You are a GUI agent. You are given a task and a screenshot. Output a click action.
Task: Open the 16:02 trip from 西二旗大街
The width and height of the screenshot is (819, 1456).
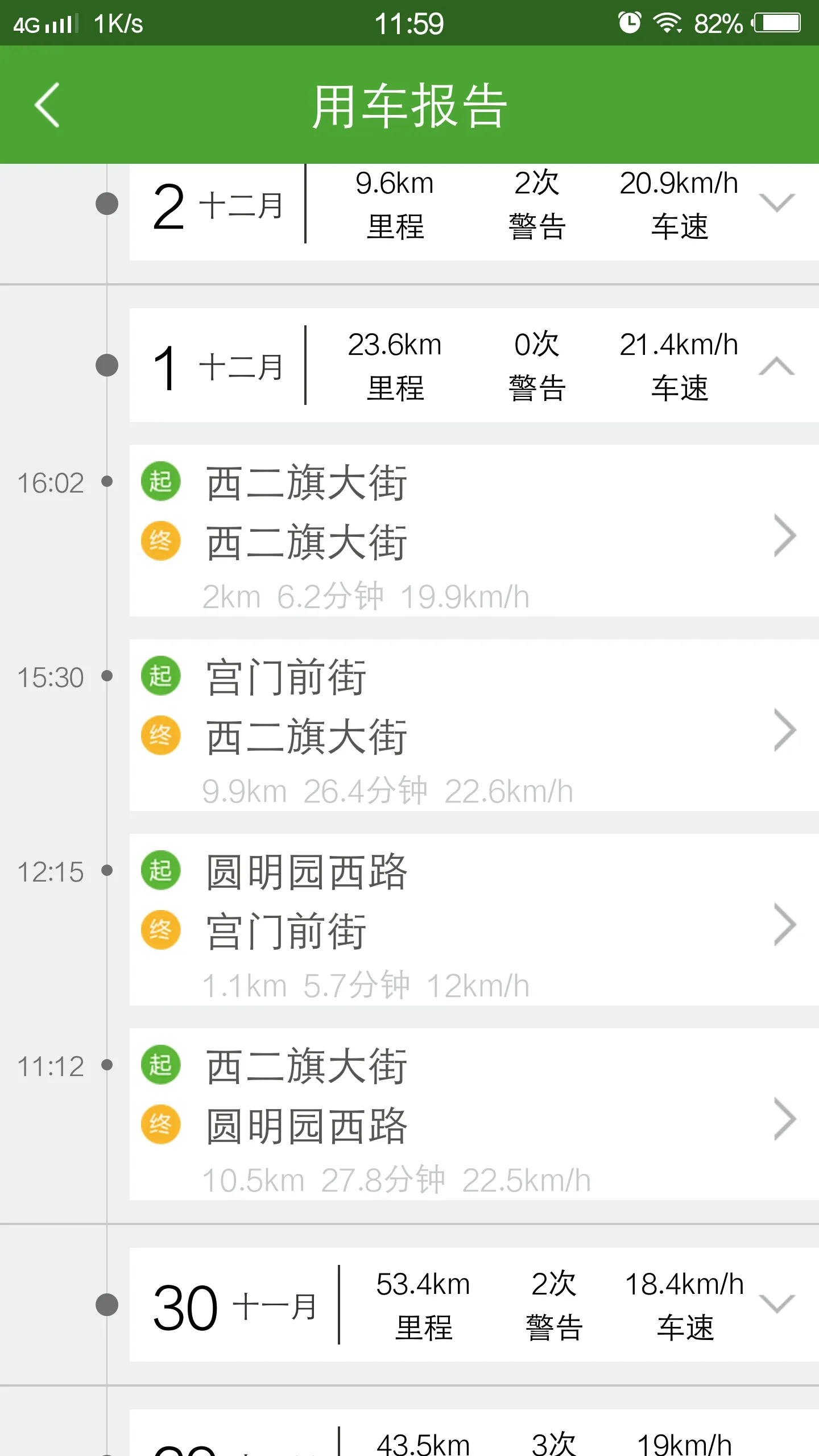pos(474,531)
